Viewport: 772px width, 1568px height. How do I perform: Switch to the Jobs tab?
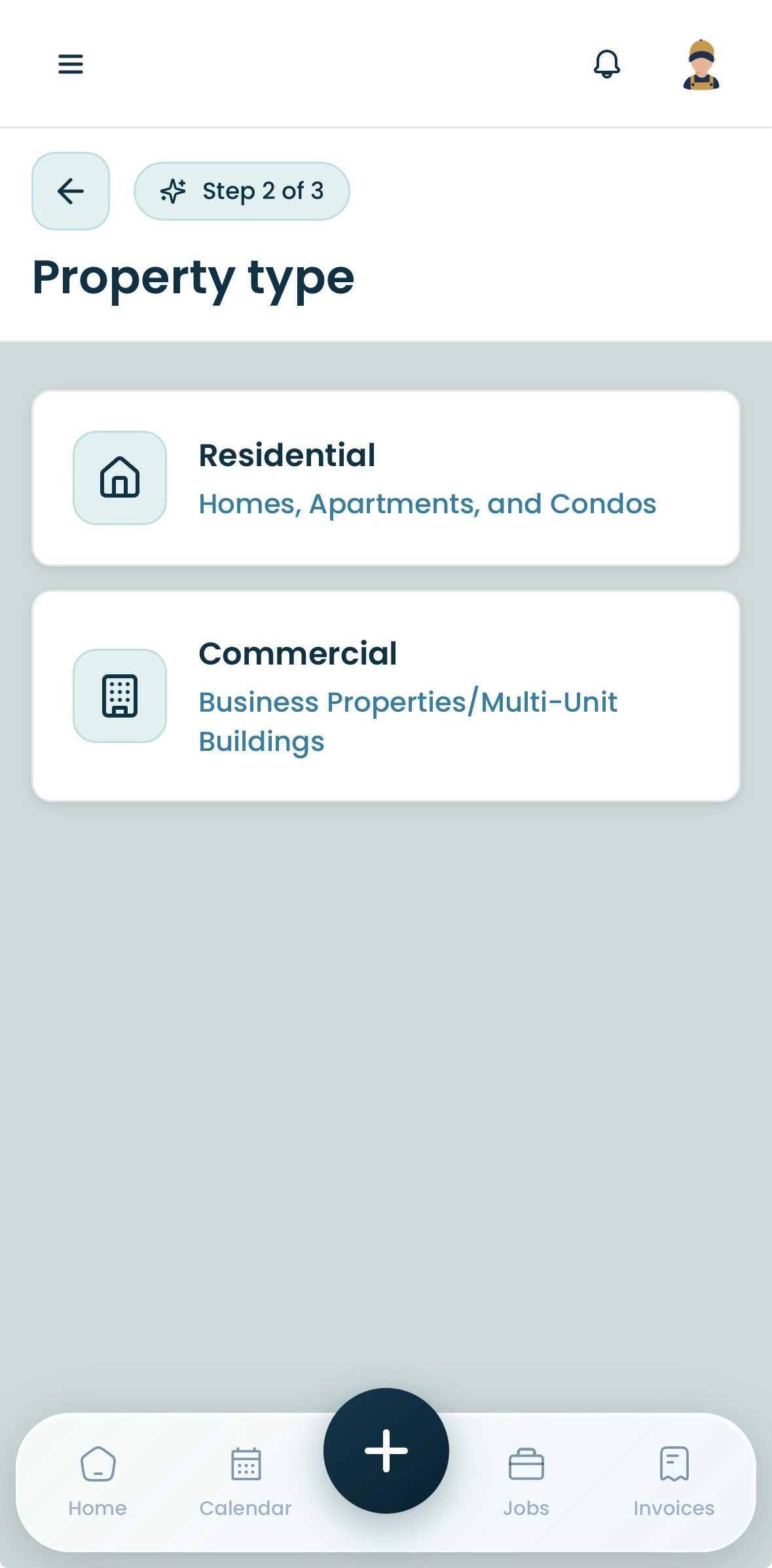pos(526,1481)
